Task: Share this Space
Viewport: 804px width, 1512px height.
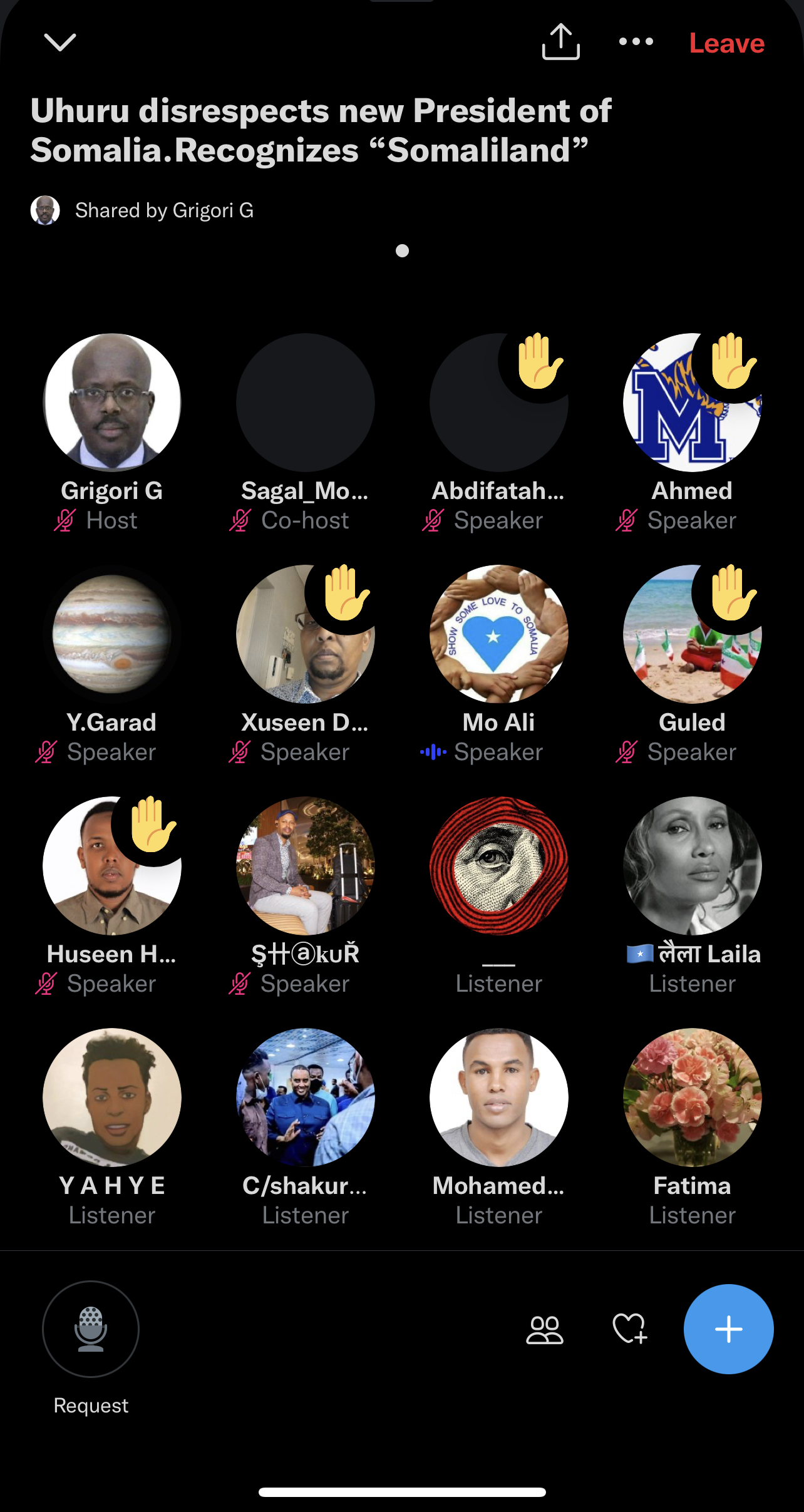Action: pos(560,42)
